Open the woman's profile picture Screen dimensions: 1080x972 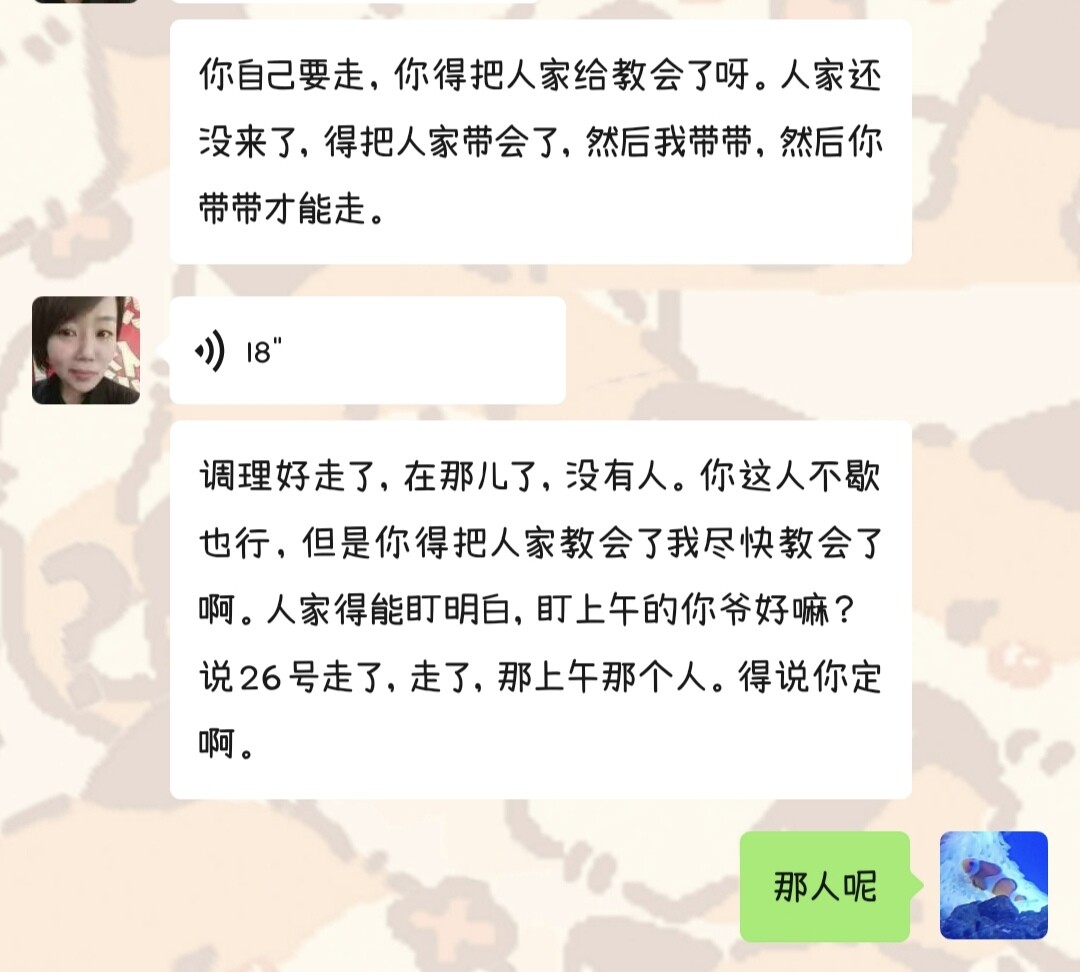[x=86, y=351]
